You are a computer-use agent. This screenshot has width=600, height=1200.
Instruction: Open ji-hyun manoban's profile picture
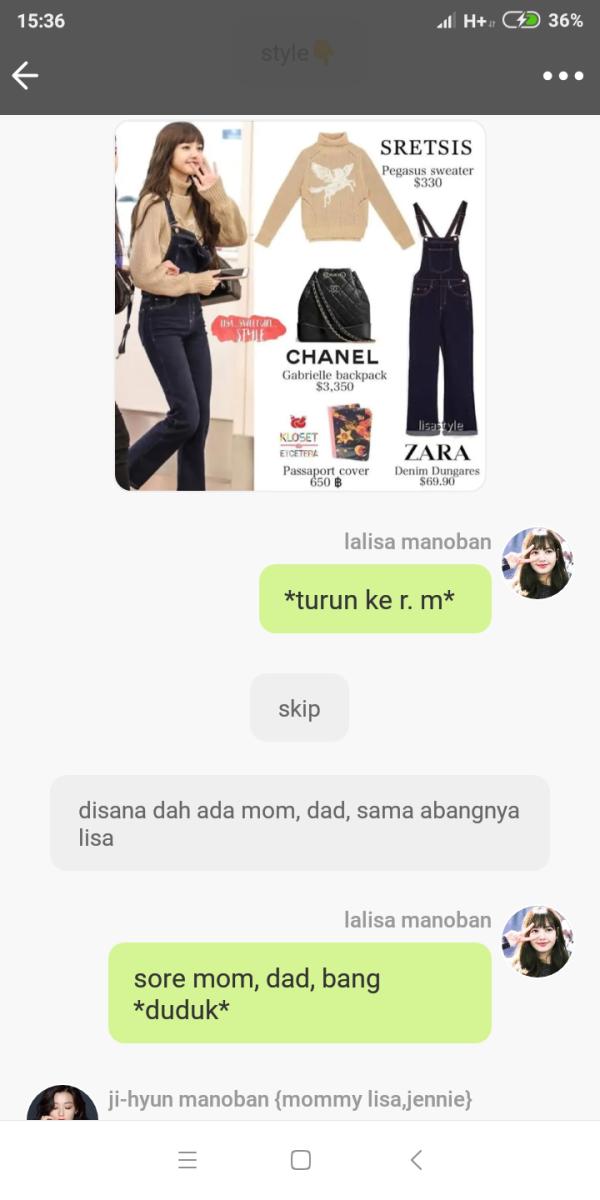coord(62,1105)
